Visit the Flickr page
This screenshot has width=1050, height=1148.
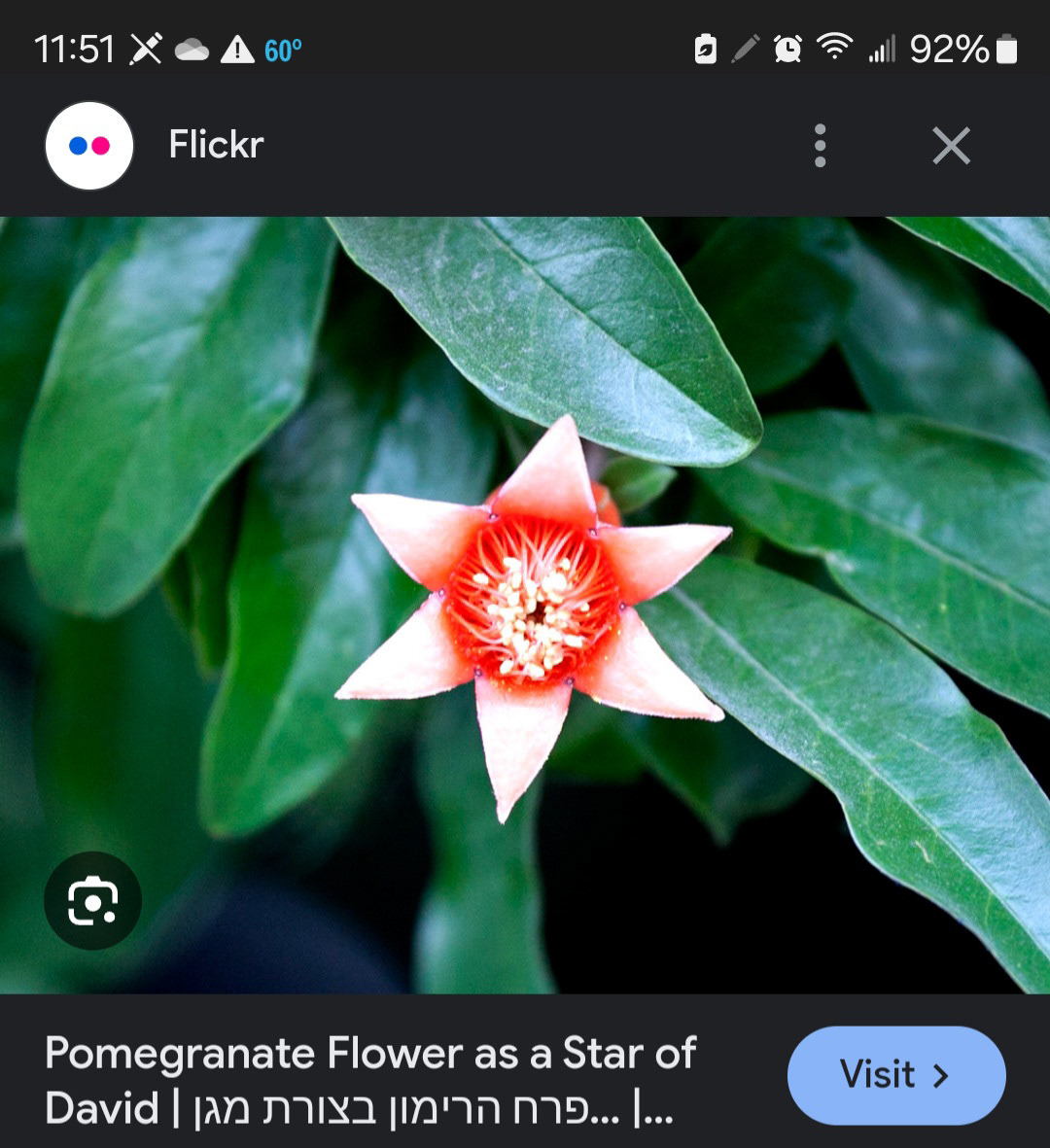895,1075
